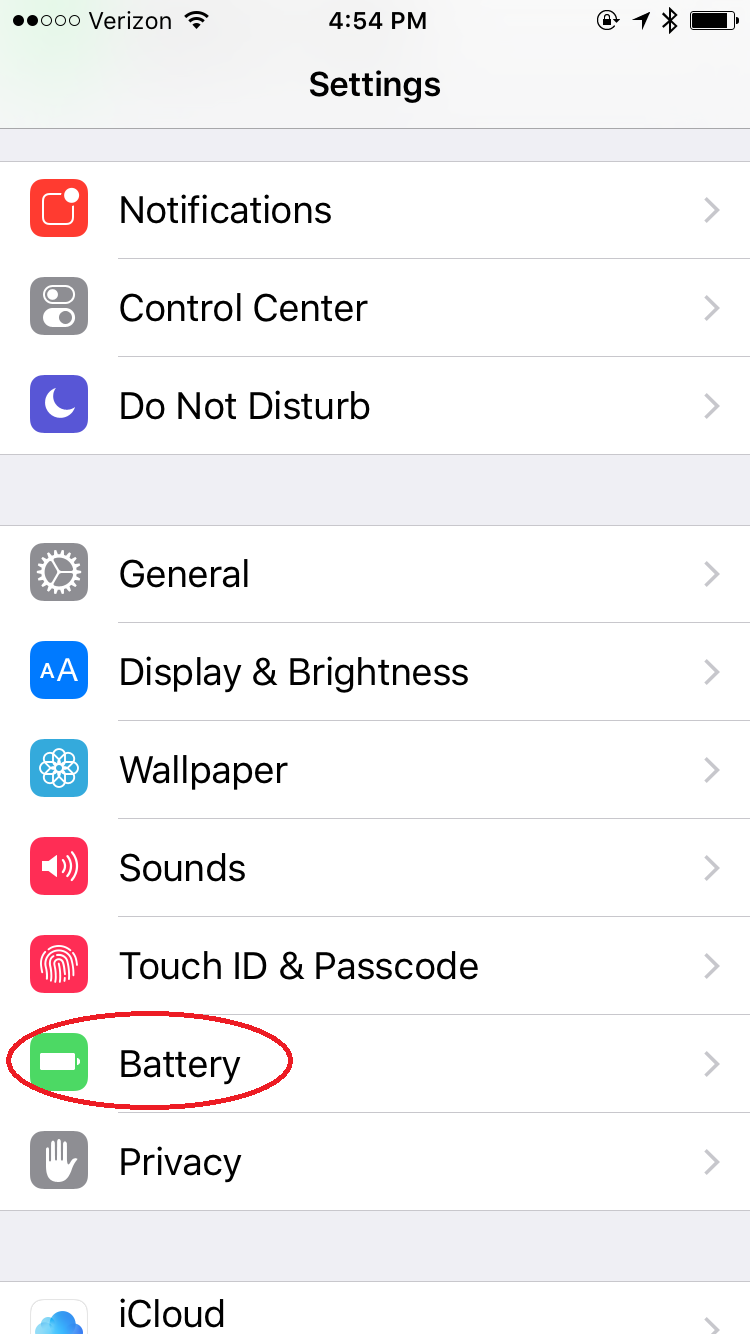The width and height of the screenshot is (750, 1334).
Task: Tap the Control Center icon
Action: pyautogui.click(x=58, y=307)
